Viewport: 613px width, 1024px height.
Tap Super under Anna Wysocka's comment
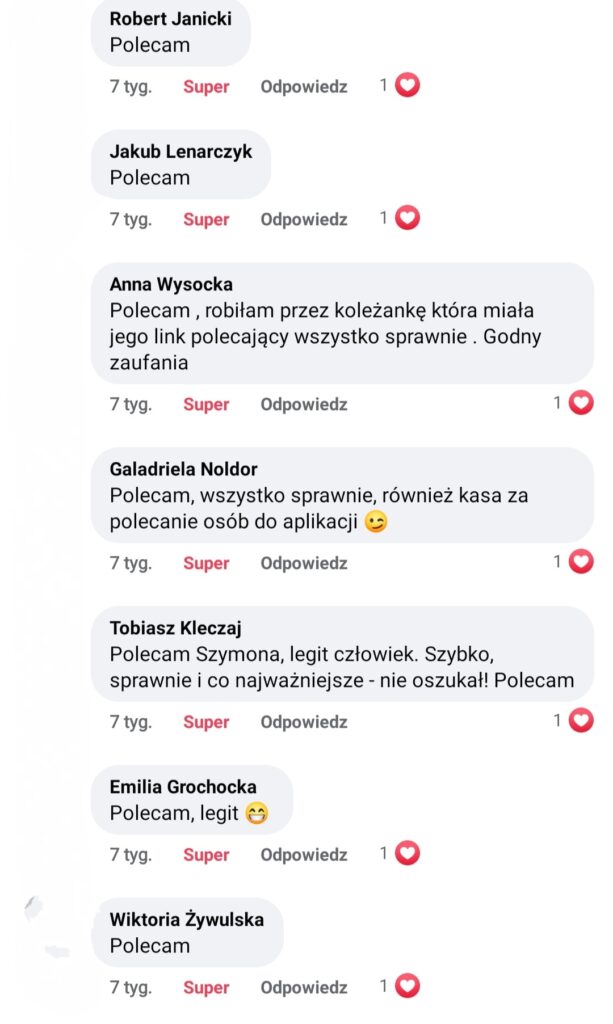tap(206, 404)
